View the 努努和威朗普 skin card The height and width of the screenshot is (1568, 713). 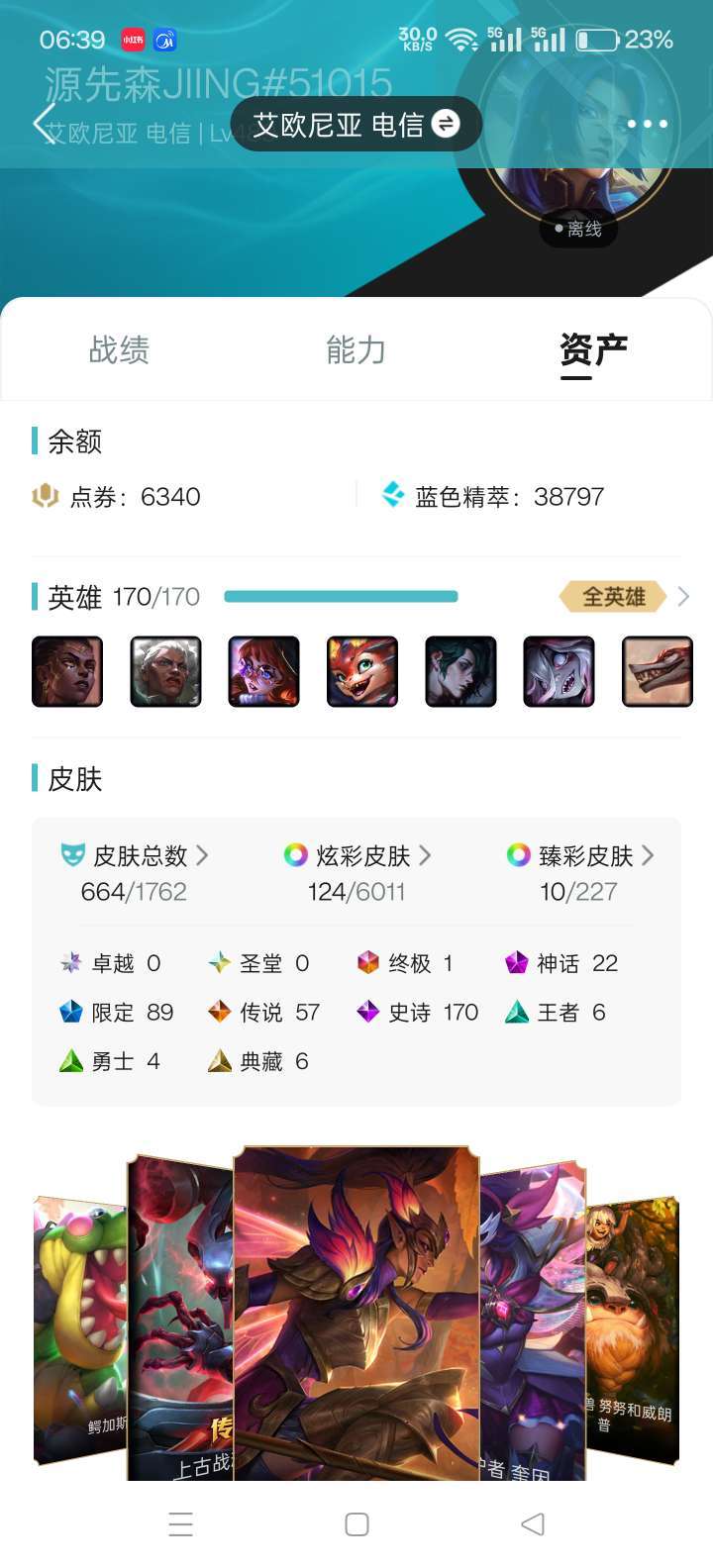633,1330
